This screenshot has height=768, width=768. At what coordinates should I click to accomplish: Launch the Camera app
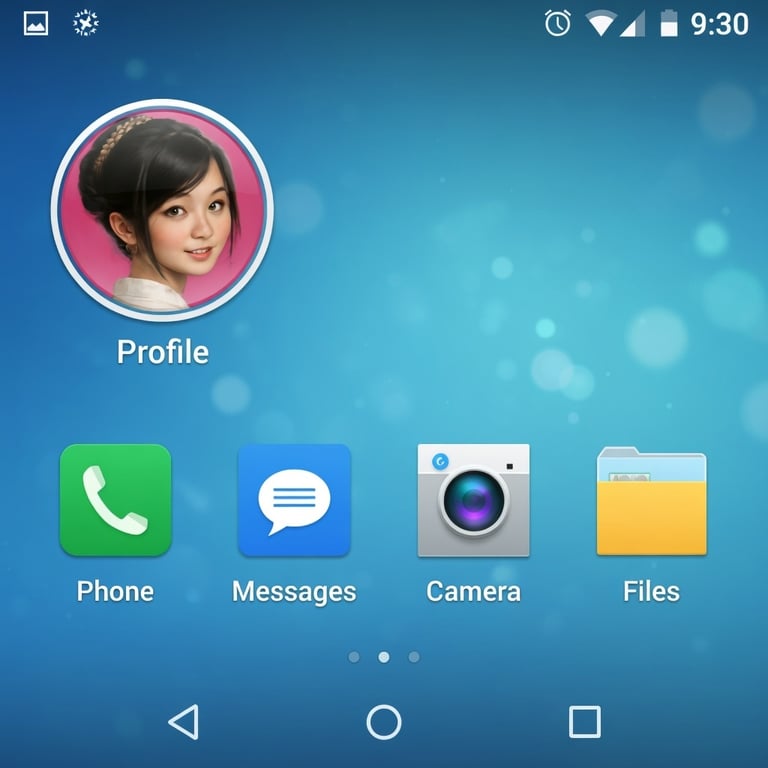click(473, 500)
